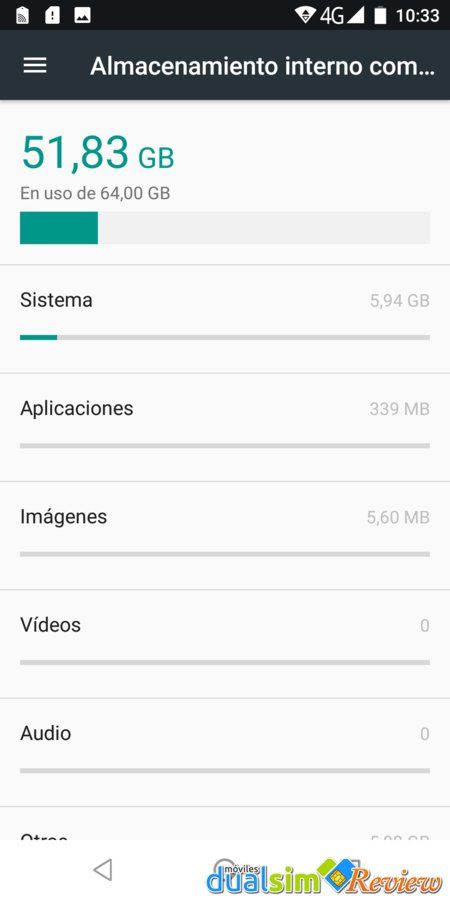The height and width of the screenshot is (900, 450).
Task: Select the Vídeos storage row
Action: [x=225, y=644]
